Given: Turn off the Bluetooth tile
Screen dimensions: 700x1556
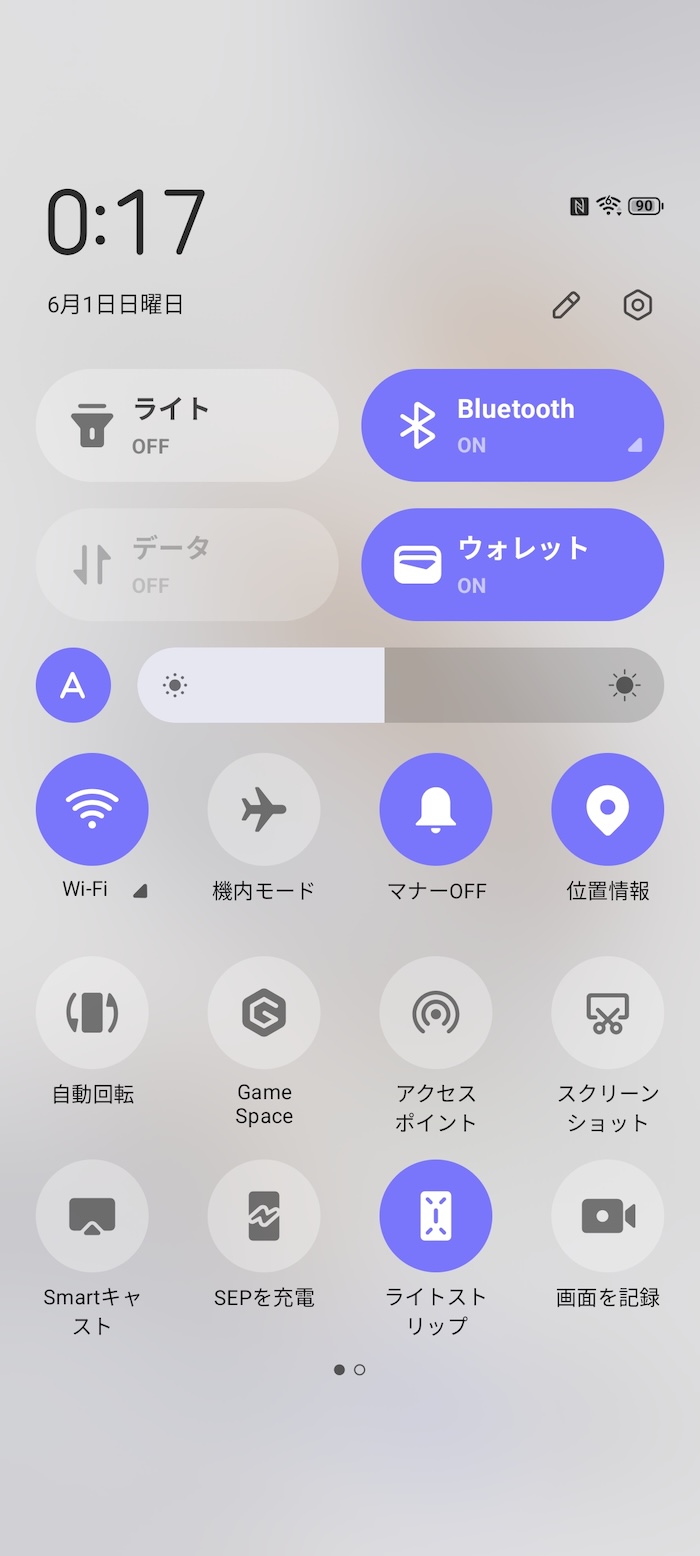Looking at the screenshot, I should point(512,425).
